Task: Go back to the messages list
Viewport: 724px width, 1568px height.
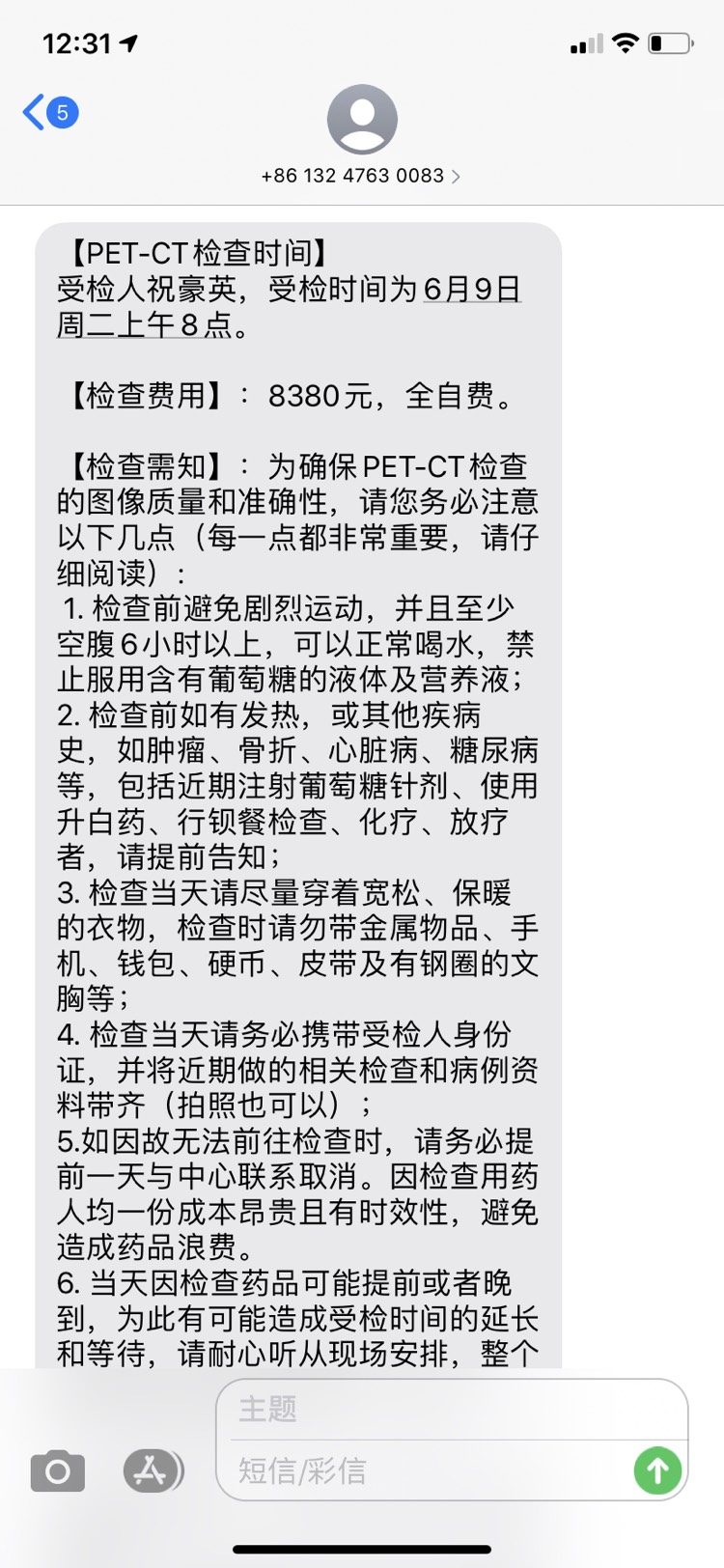Action: point(48,113)
